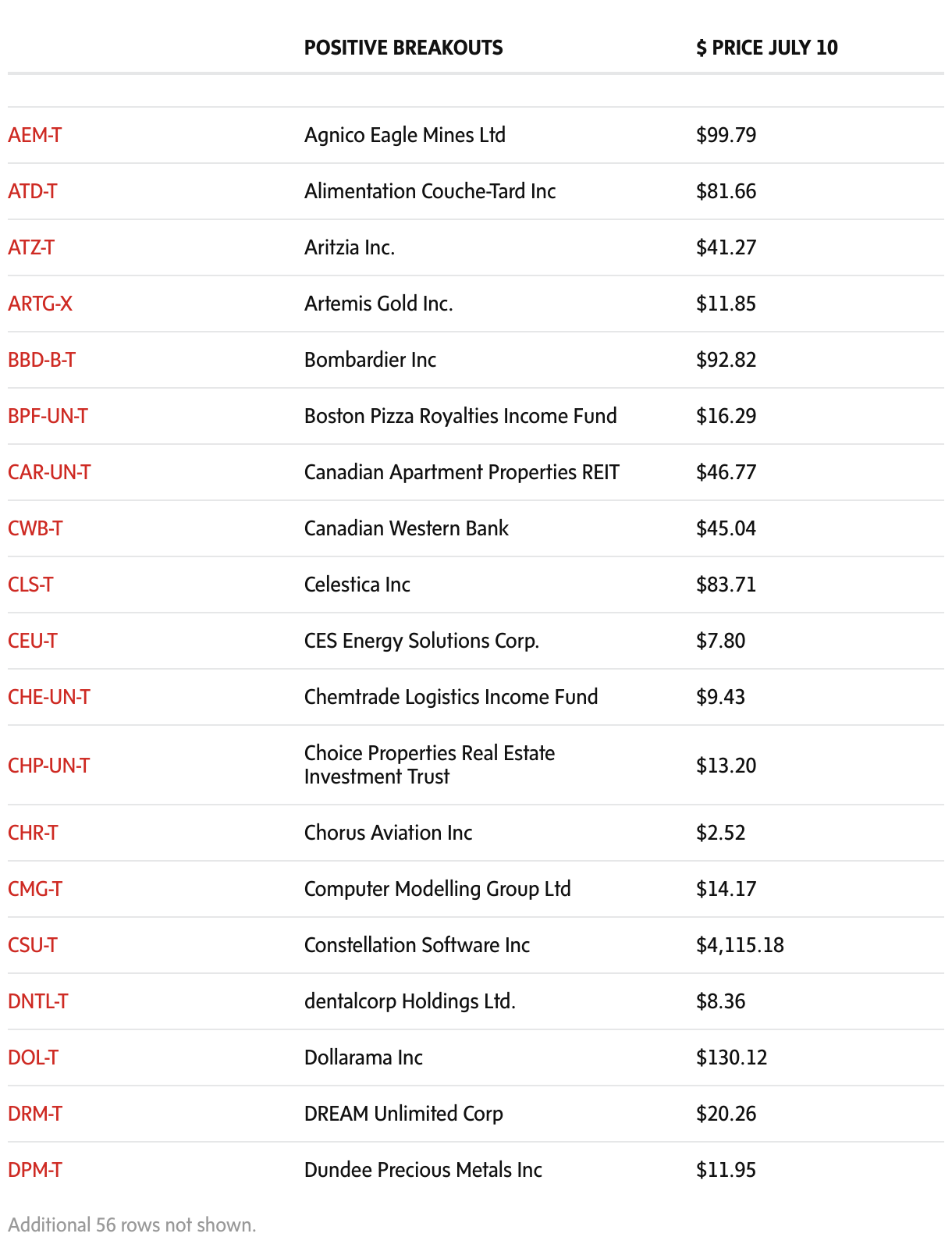This screenshot has width=952, height=1244.
Task: Tap the CSU-T stock symbol
Action: coord(32,945)
